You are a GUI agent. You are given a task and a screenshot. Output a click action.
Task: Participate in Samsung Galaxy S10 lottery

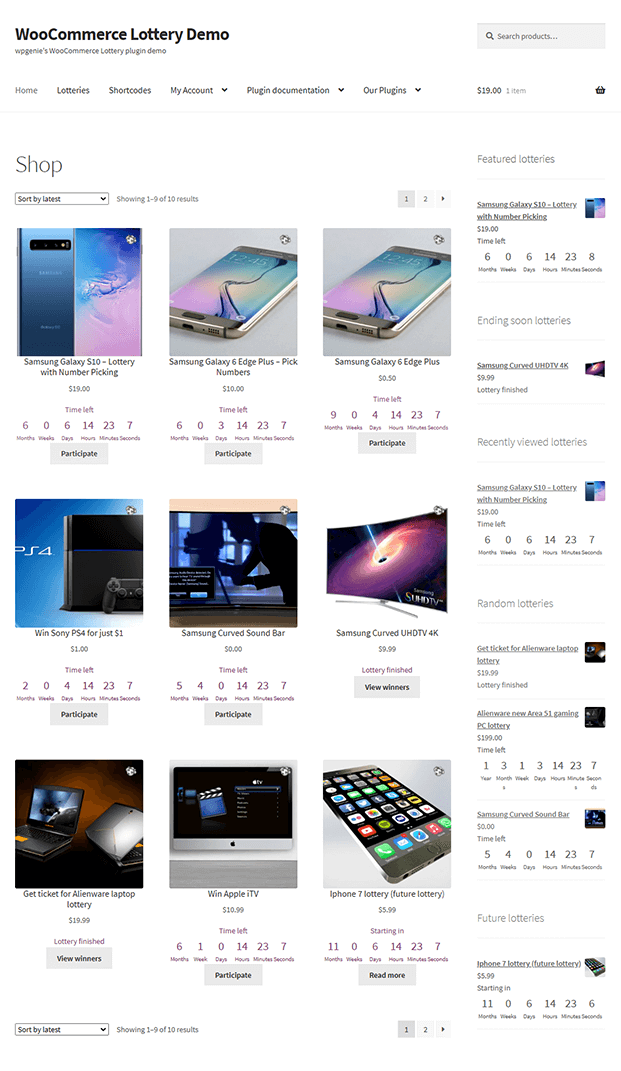click(79, 453)
